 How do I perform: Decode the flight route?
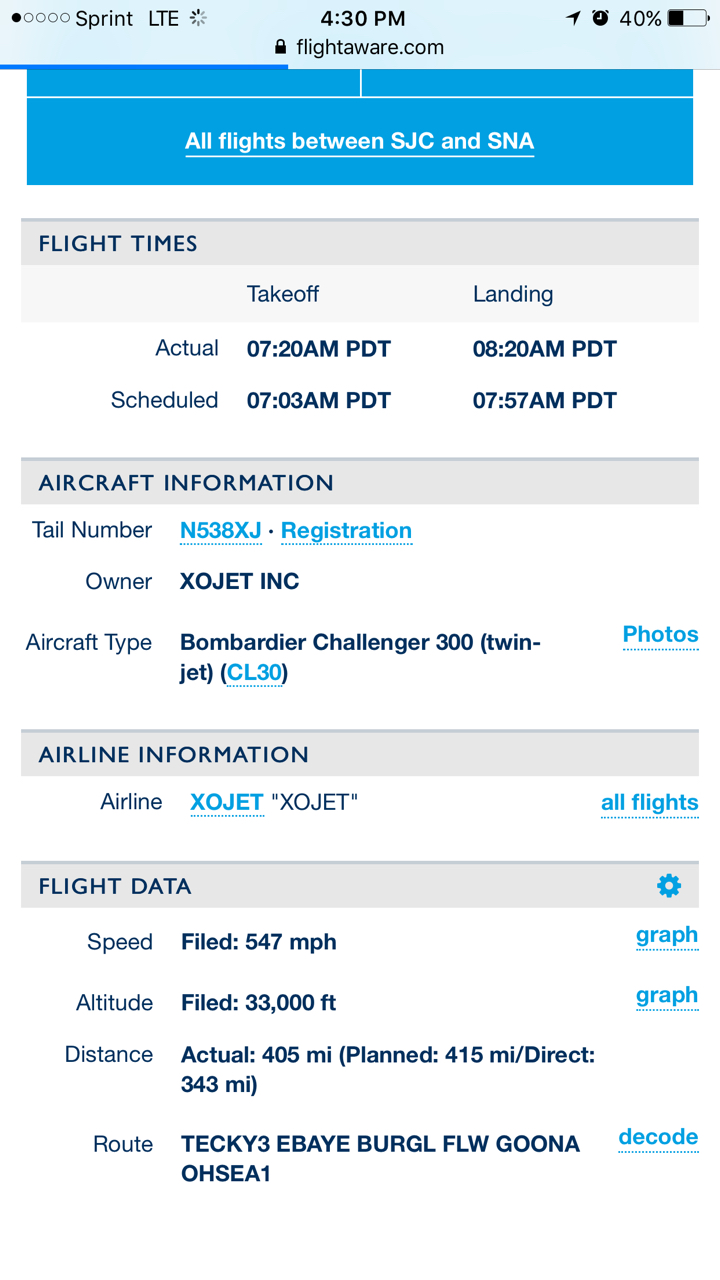coord(658,1137)
